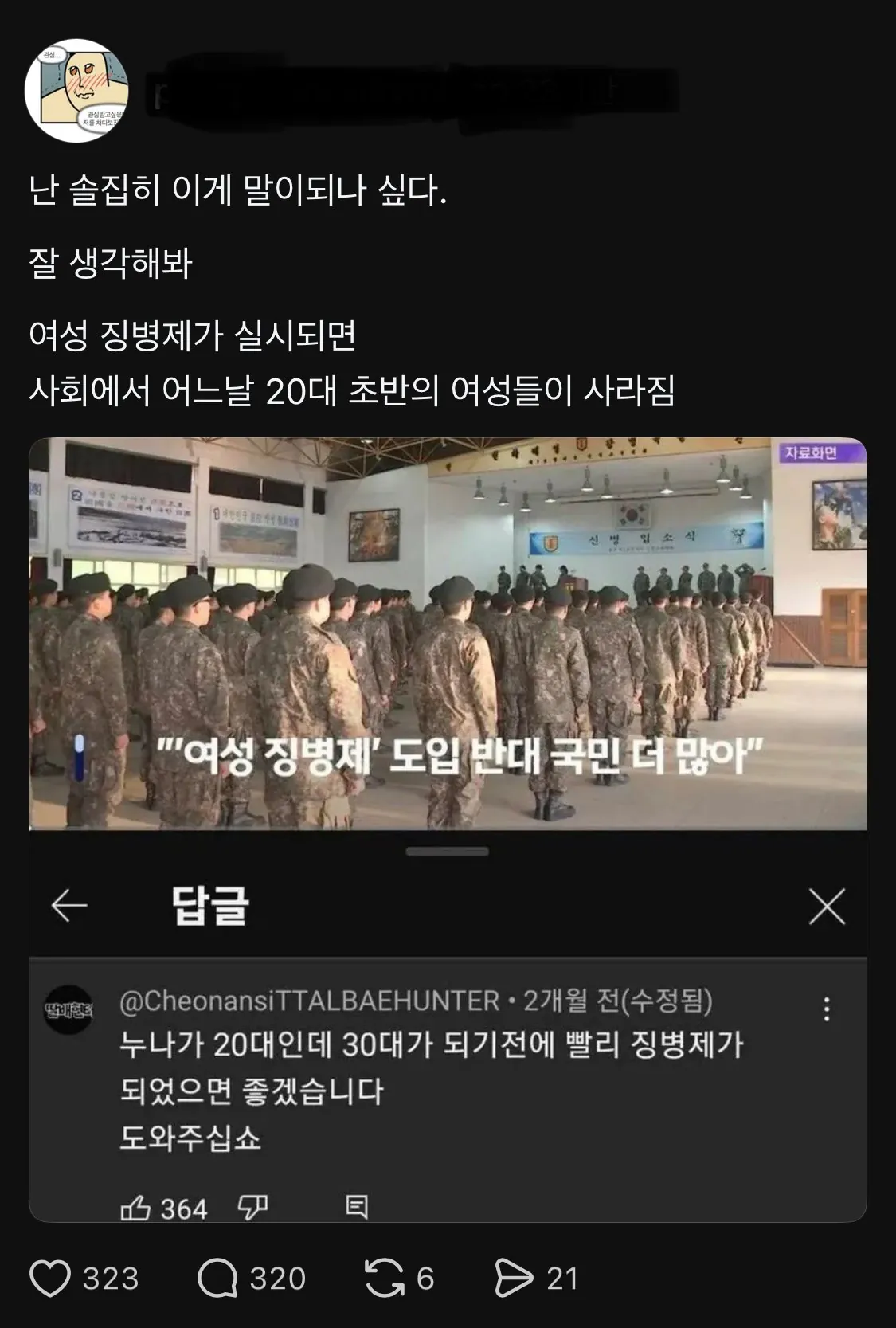This screenshot has height=1328, width=896.
Task: Share the post via send icon
Action: tap(514, 1279)
